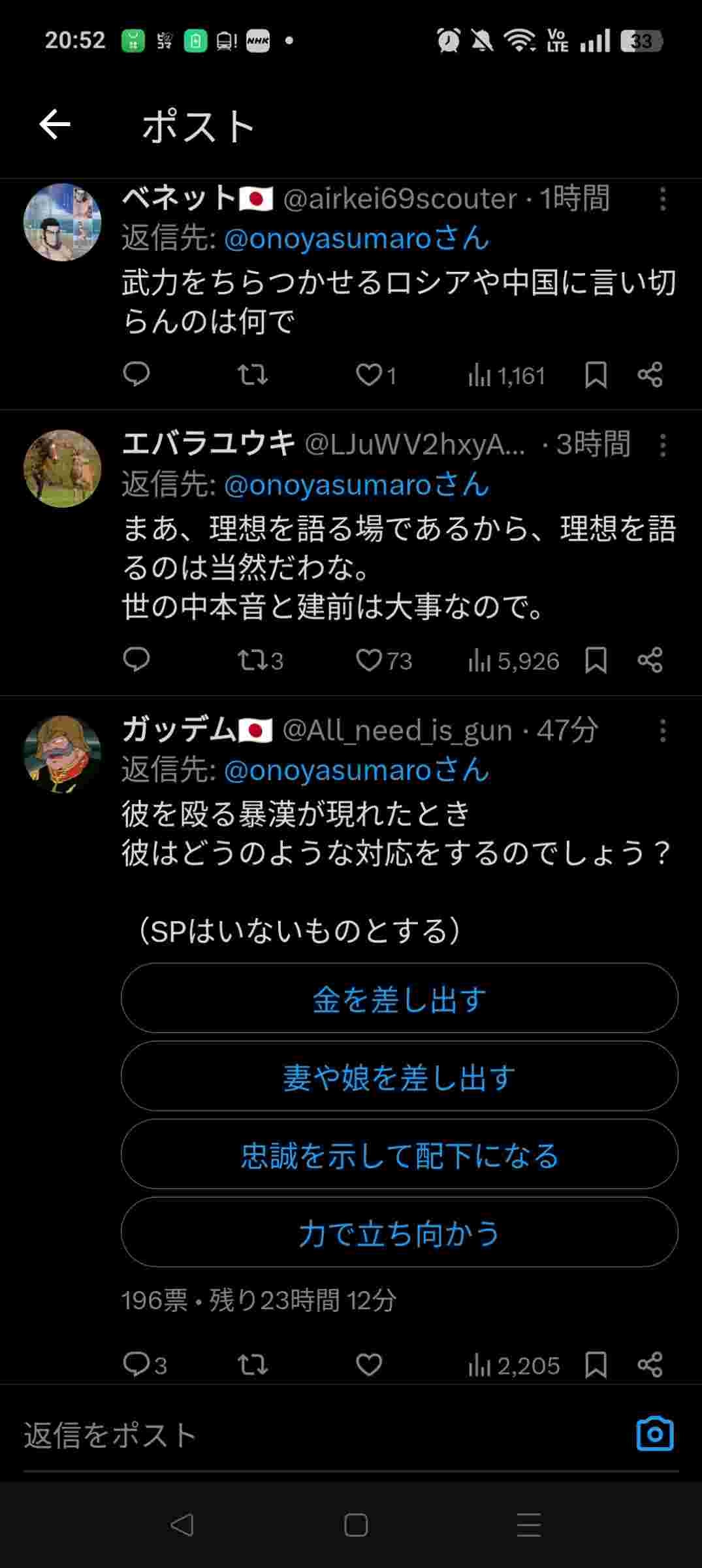
Task: Go back using the top arrow
Action: point(55,125)
